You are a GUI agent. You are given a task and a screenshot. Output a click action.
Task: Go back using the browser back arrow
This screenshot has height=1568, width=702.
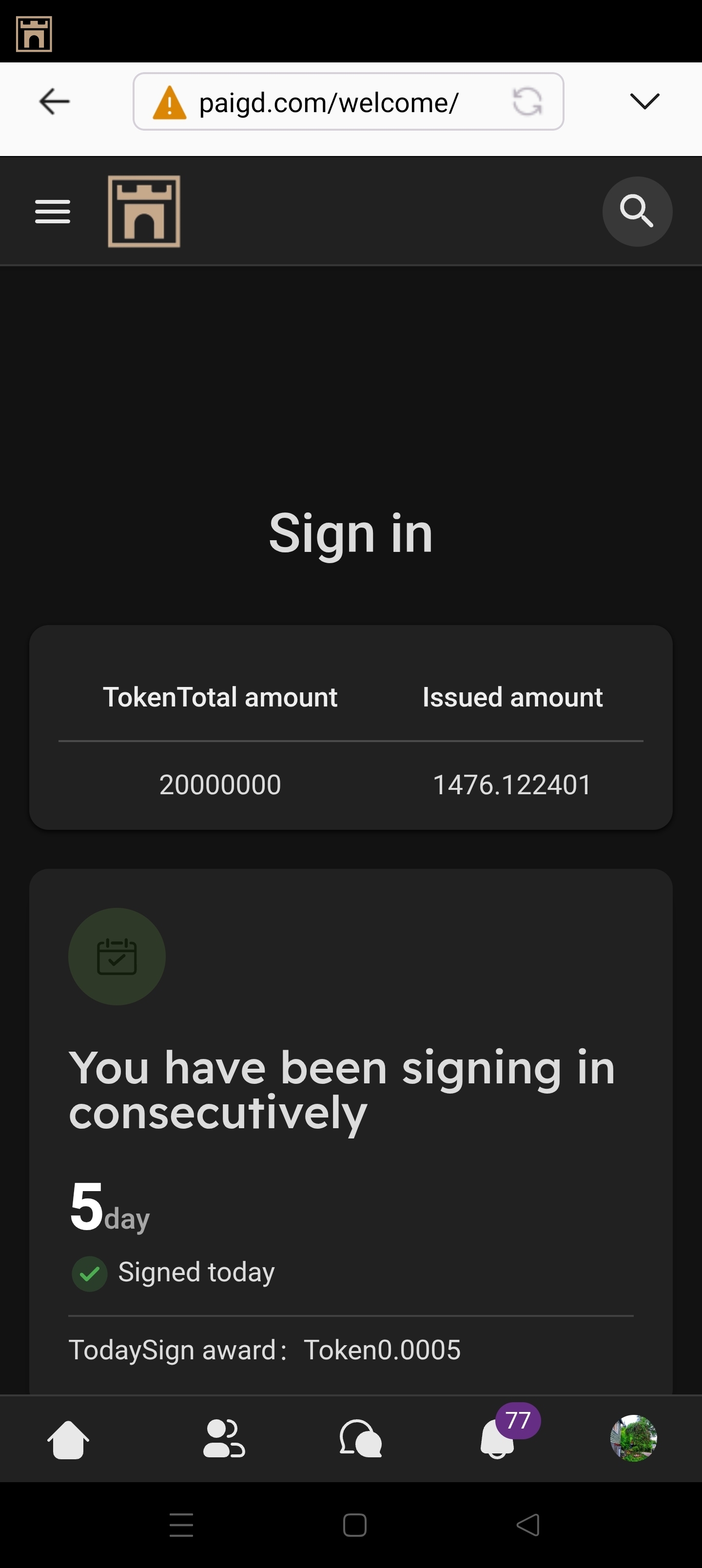[54, 101]
